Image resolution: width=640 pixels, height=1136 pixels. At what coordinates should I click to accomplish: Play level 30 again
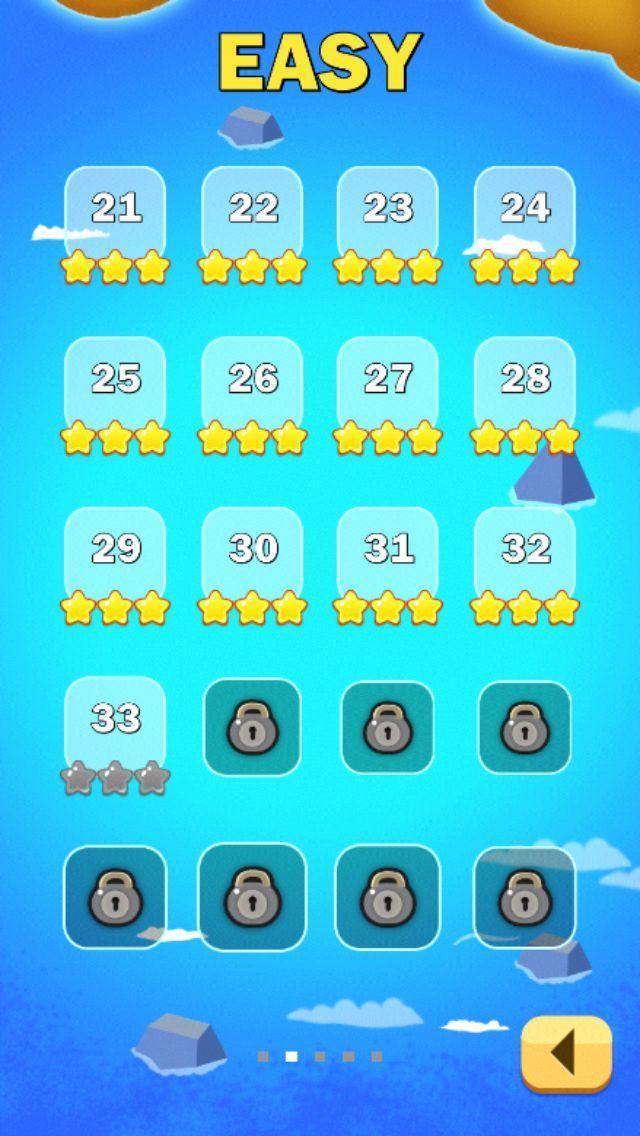tap(252, 555)
